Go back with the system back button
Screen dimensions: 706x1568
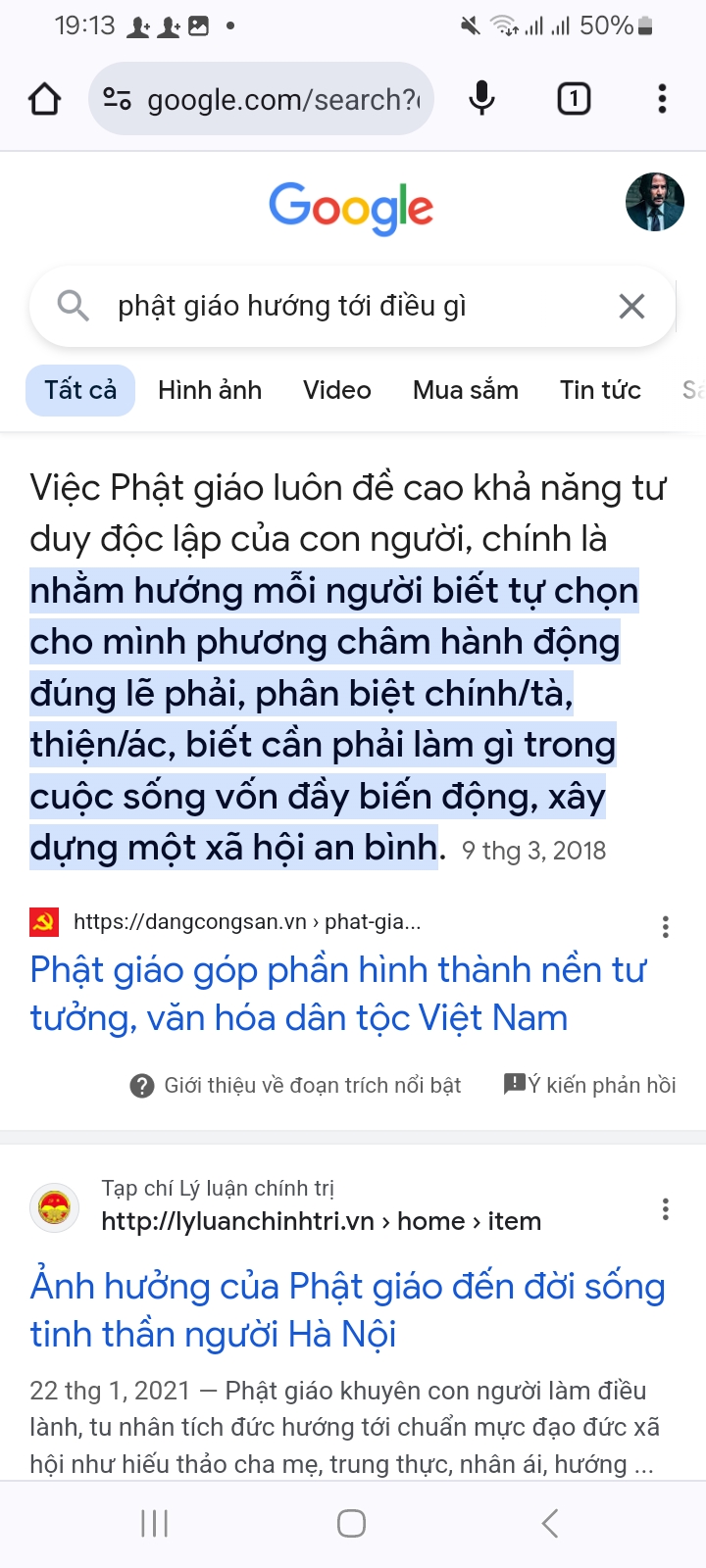[x=550, y=1524]
